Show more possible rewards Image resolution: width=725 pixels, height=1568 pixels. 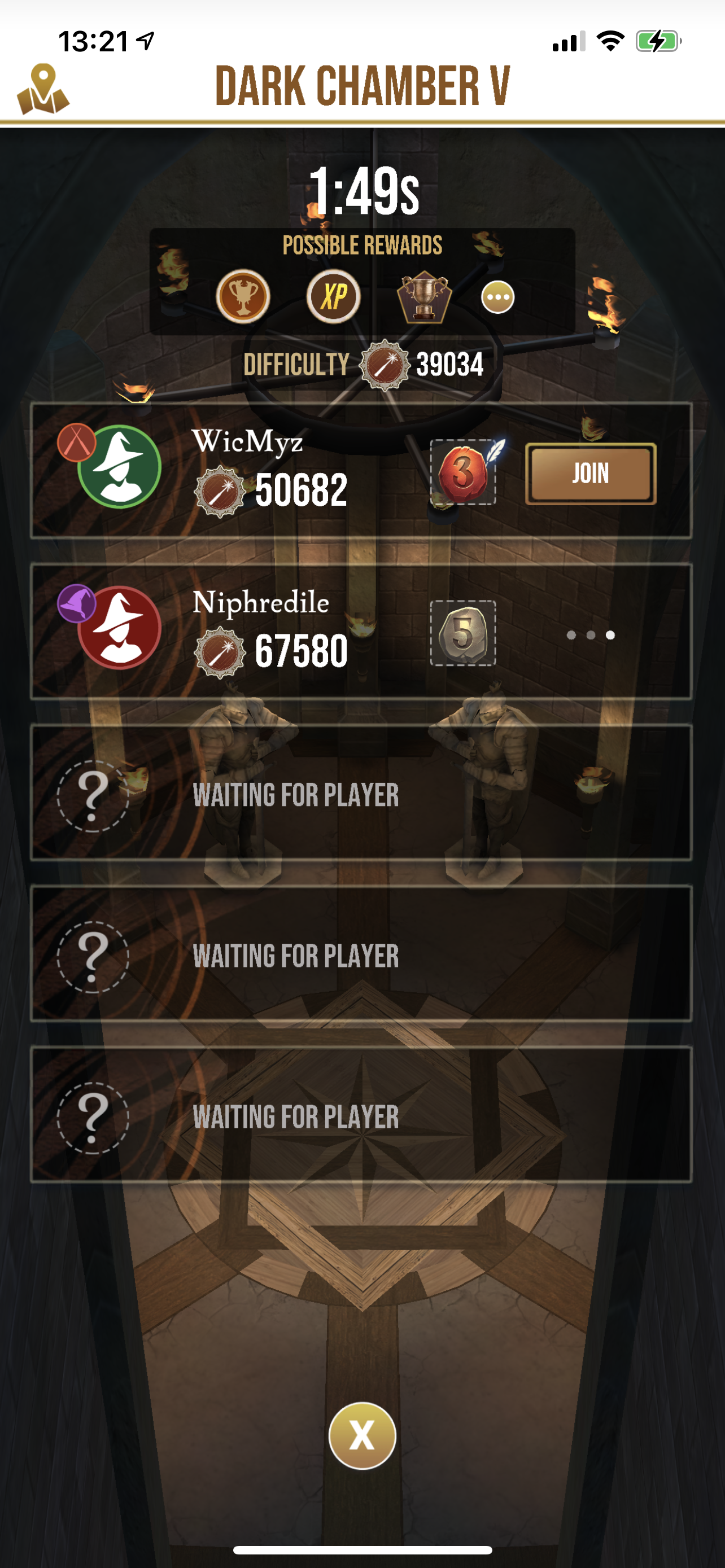[497, 297]
